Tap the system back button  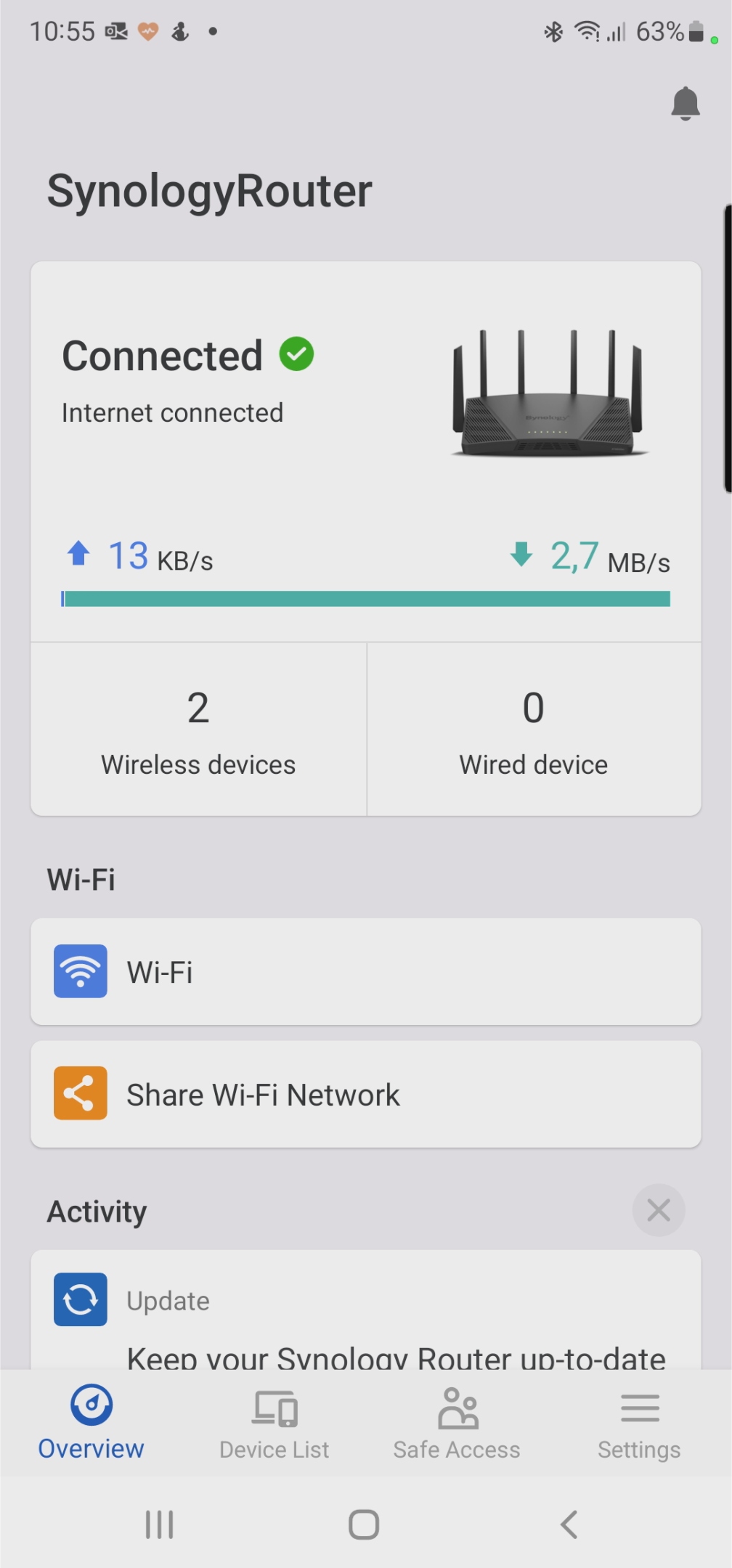tap(569, 1524)
